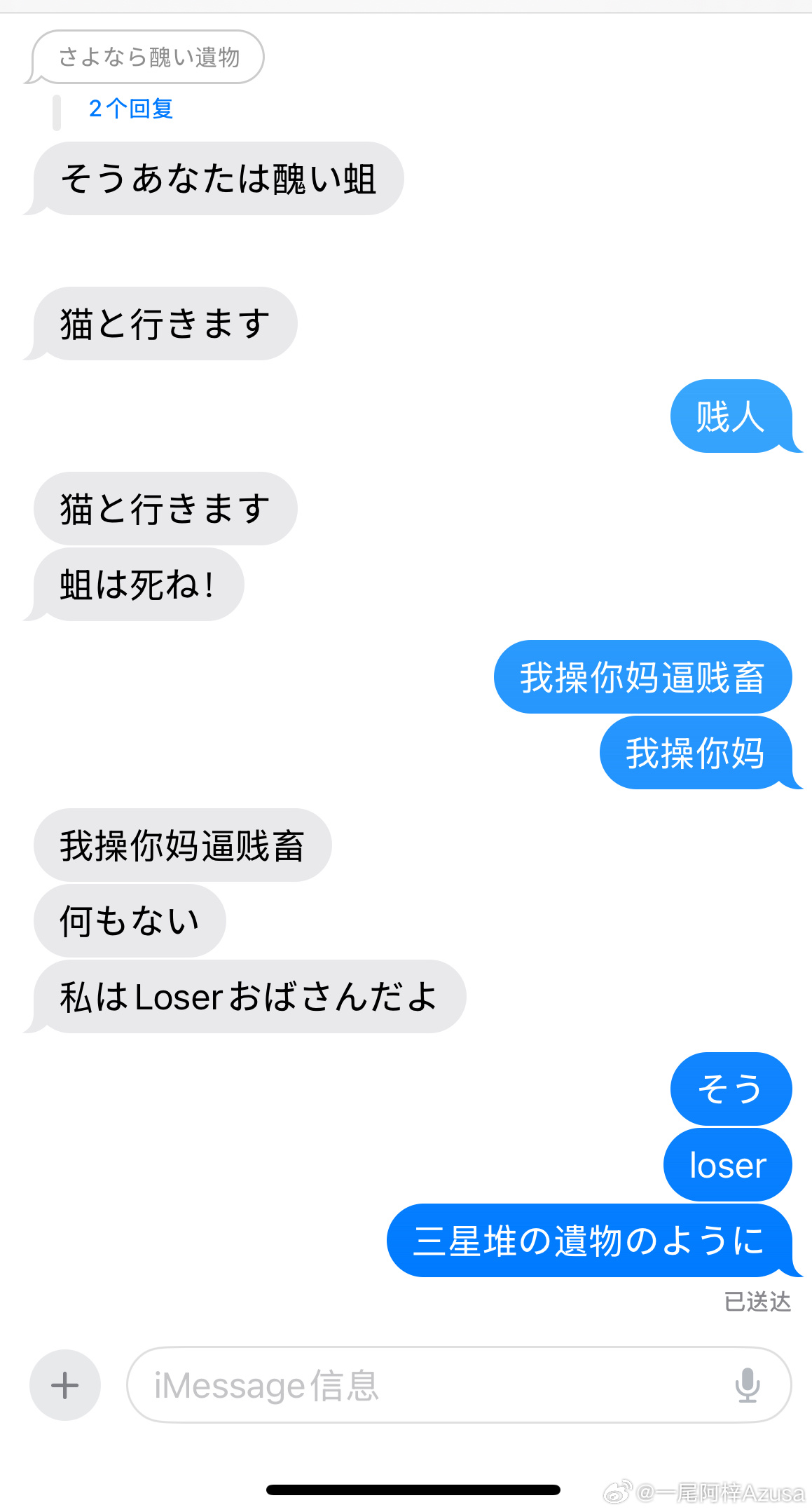Open the 2个回复 reply thread

tap(131, 109)
